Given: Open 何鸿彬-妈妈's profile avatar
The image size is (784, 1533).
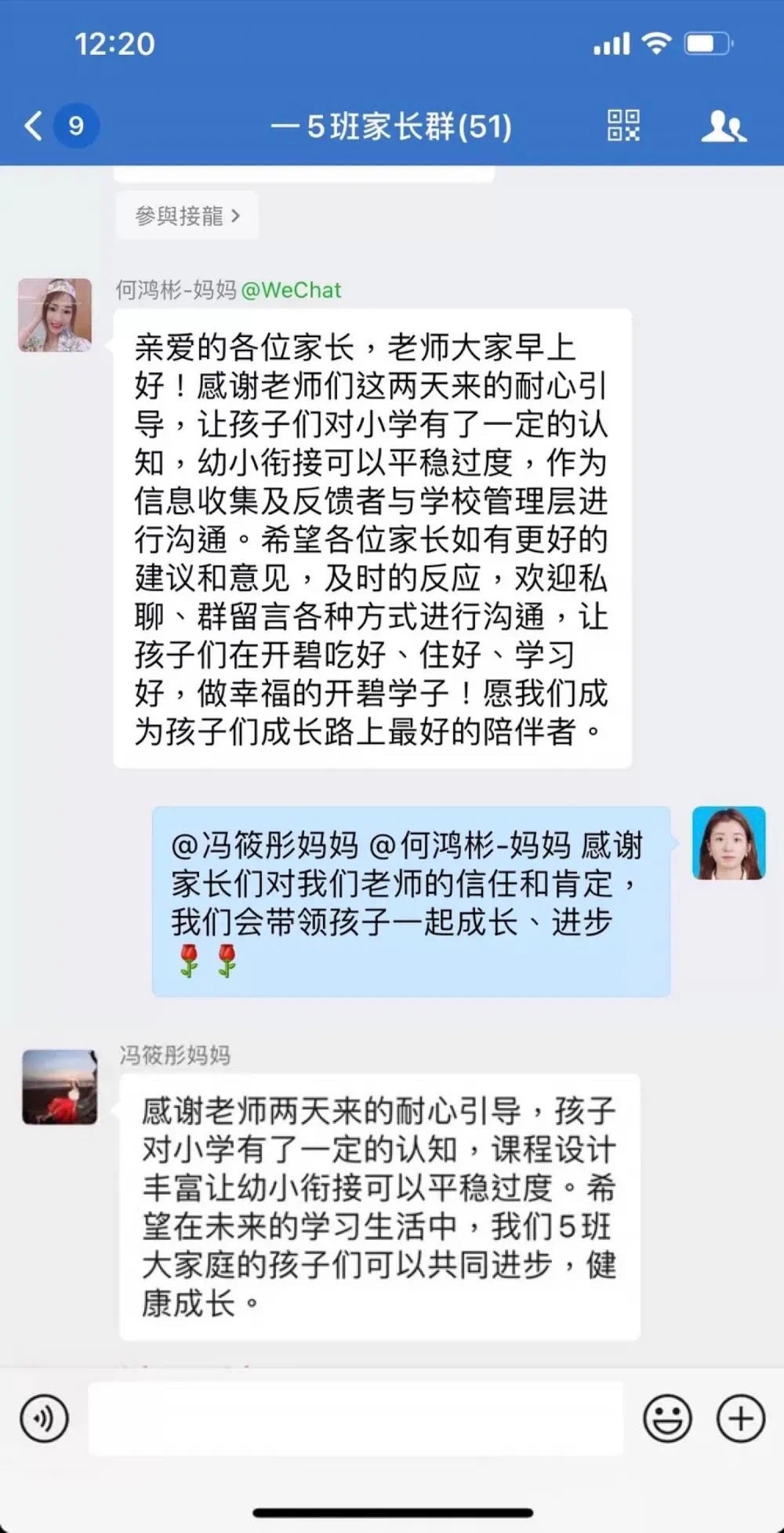Looking at the screenshot, I should click(x=55, y=314).
